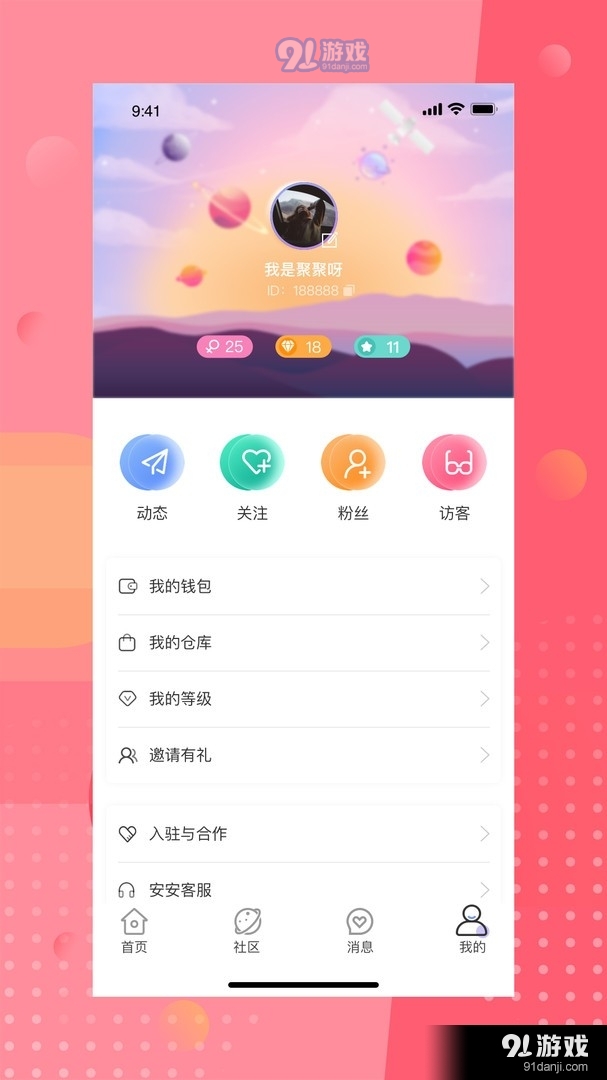Go to the 消息 messages tab
This screenshot has height=1080, width=607.
[360, 931]
